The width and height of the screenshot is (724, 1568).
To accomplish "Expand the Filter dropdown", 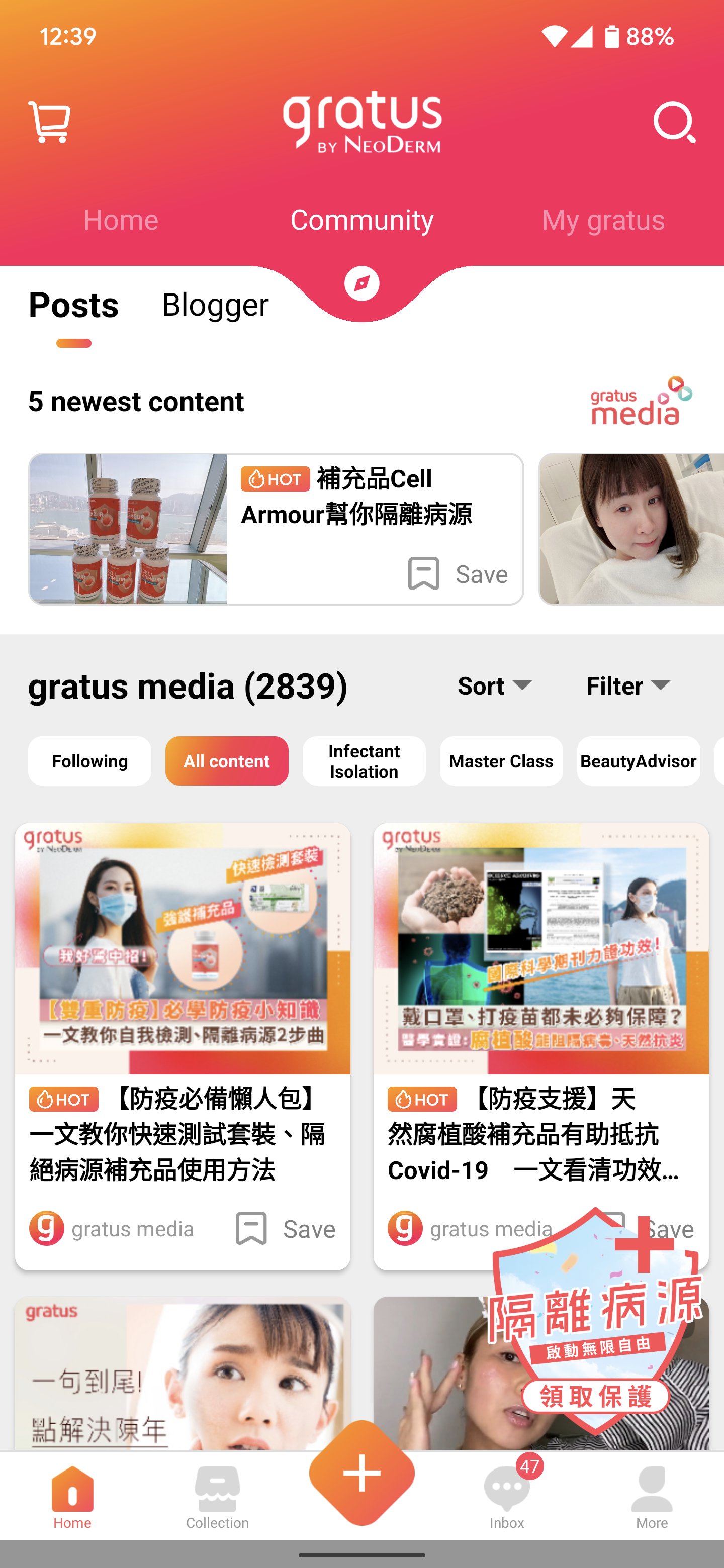I will [628, 686].
